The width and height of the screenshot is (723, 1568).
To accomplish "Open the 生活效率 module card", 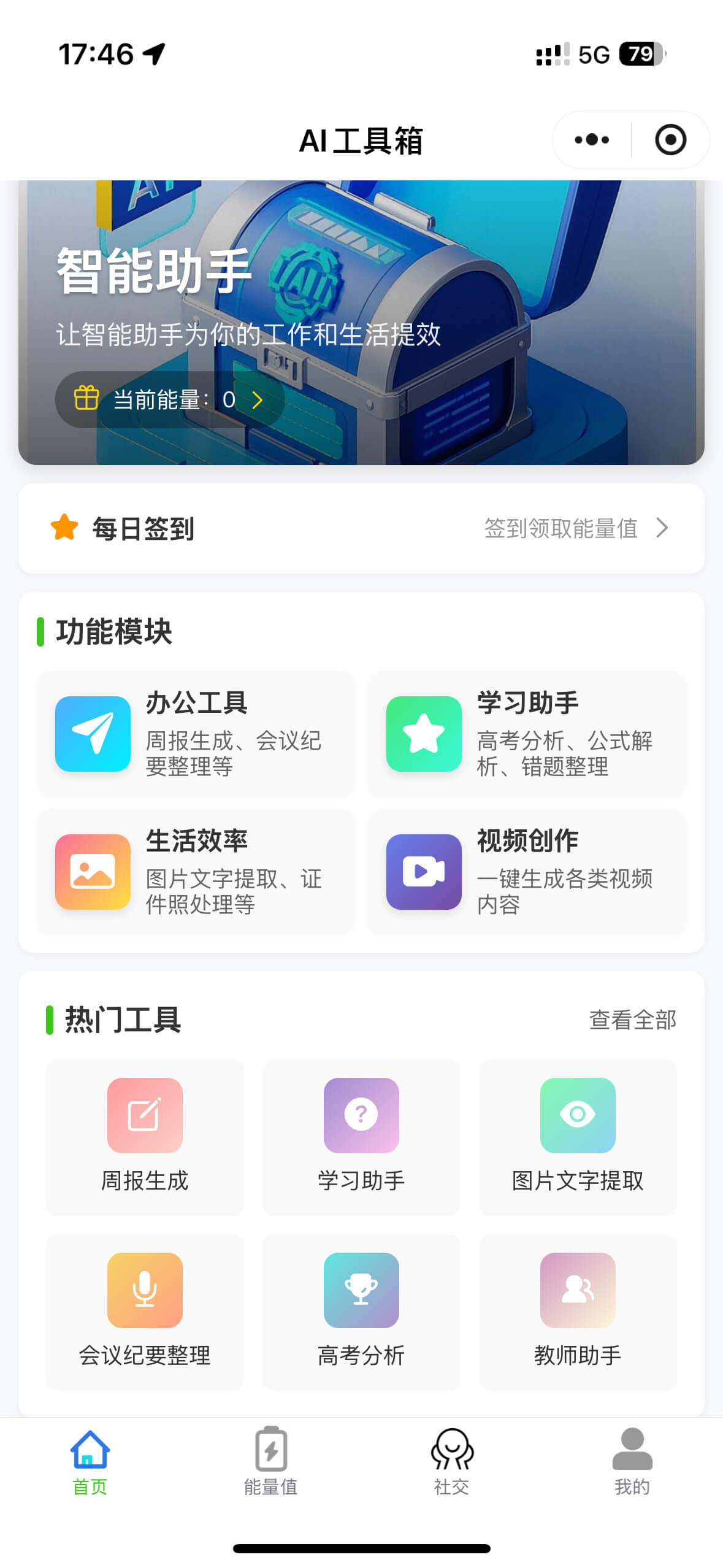I will [x=196, y=872].
